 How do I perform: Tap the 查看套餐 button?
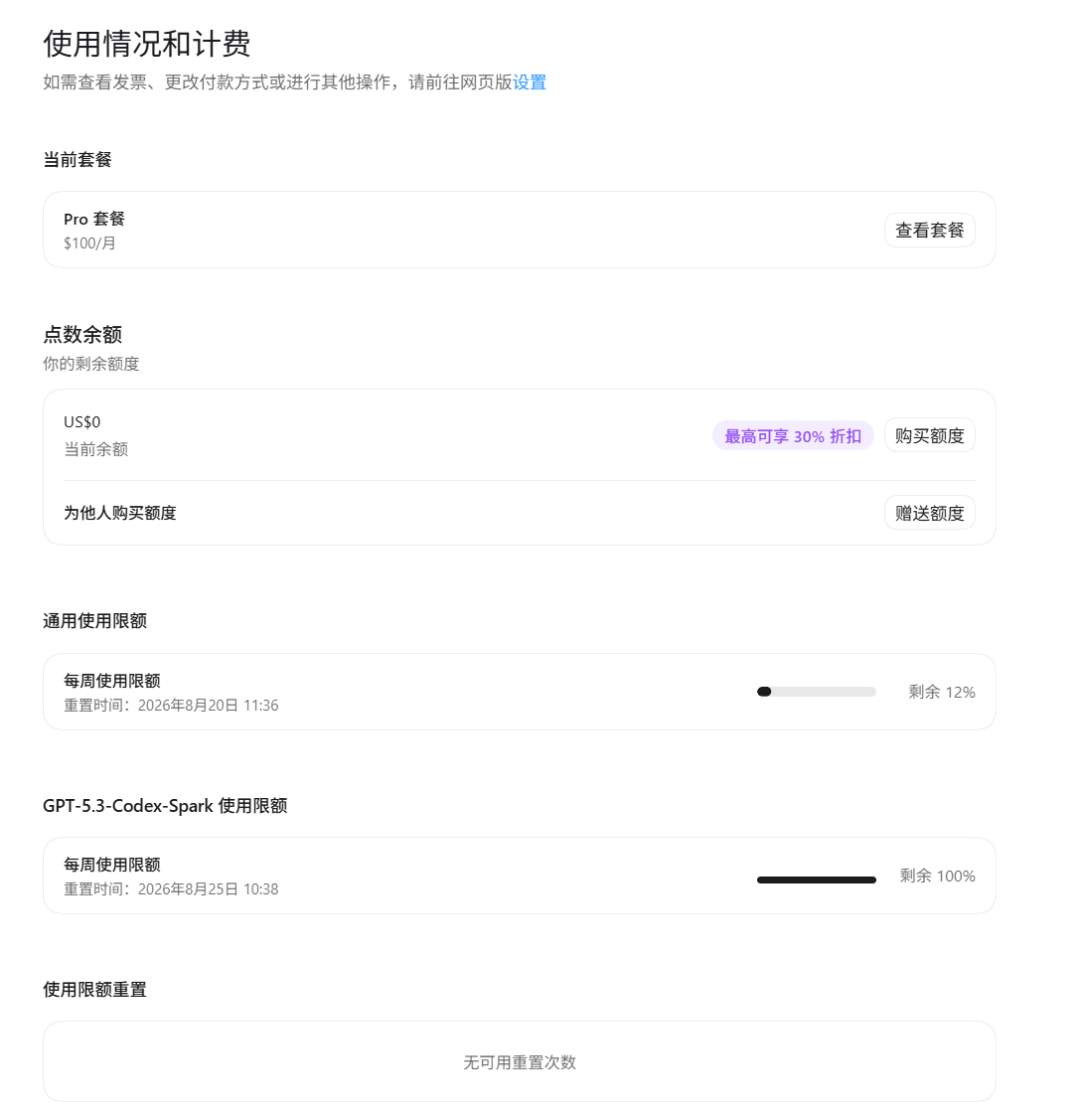click(x=929, y=230)
